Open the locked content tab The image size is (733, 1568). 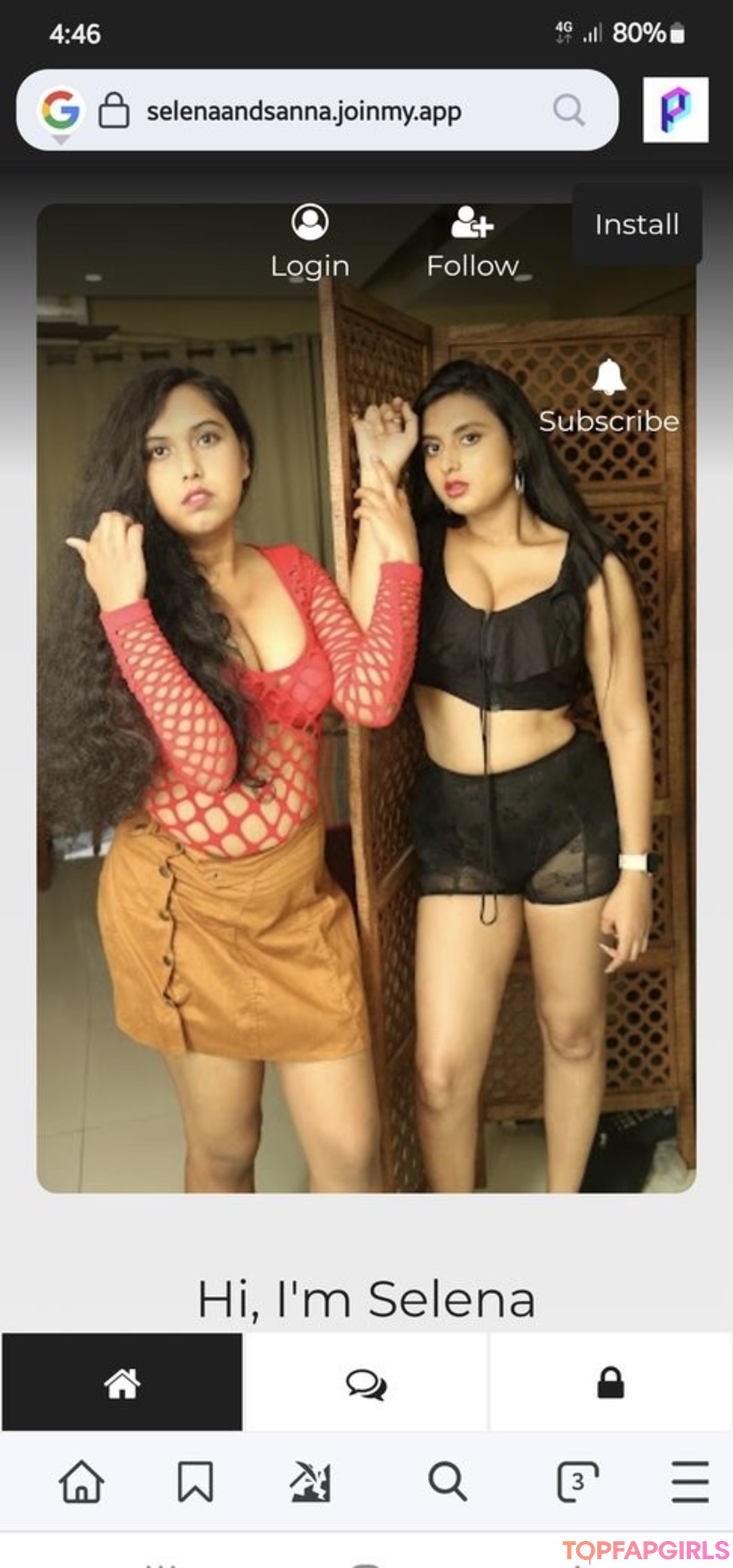(610, 1382)
